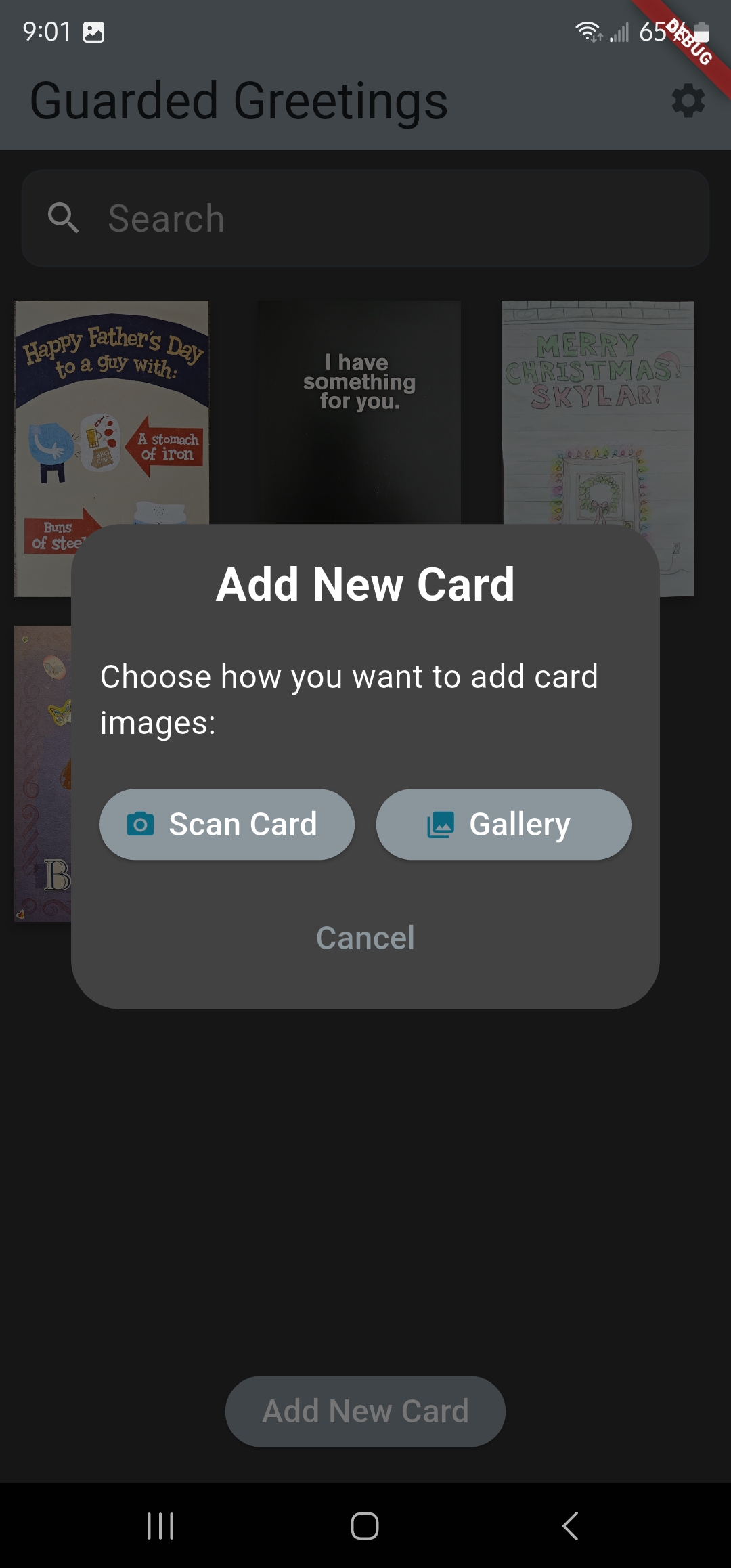The width and height of the screenshot is (731, 1568).
Task: Select Gallery to add card images
Action: click(504, 825)
